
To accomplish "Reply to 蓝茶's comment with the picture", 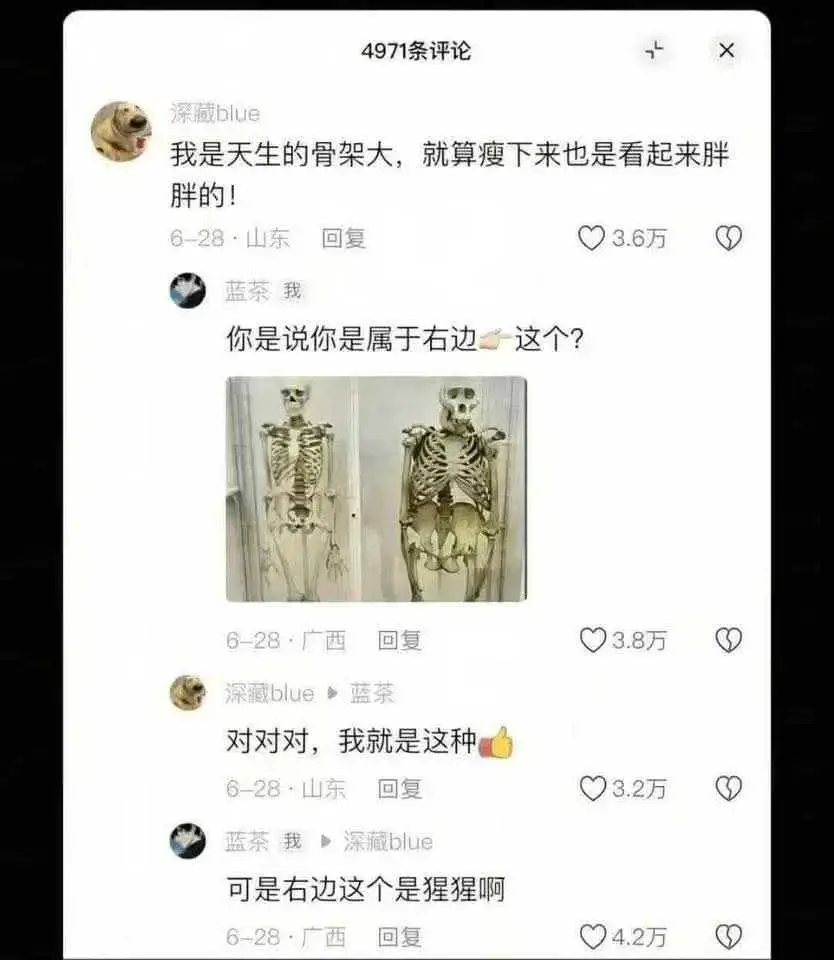I will point(399,641).
